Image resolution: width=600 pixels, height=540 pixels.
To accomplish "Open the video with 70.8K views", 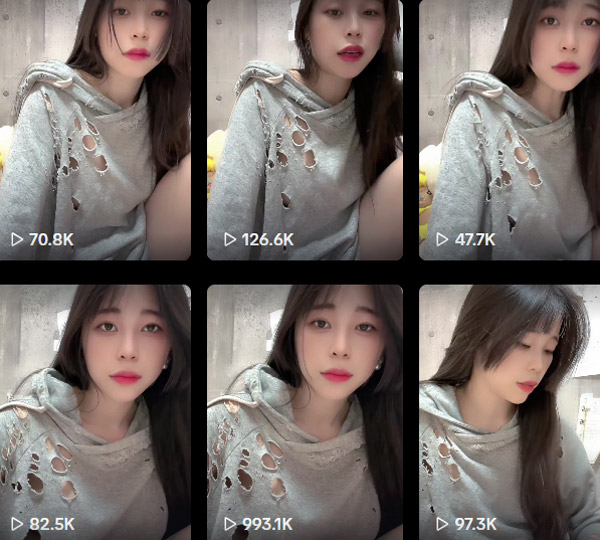I will click(95, 130).
